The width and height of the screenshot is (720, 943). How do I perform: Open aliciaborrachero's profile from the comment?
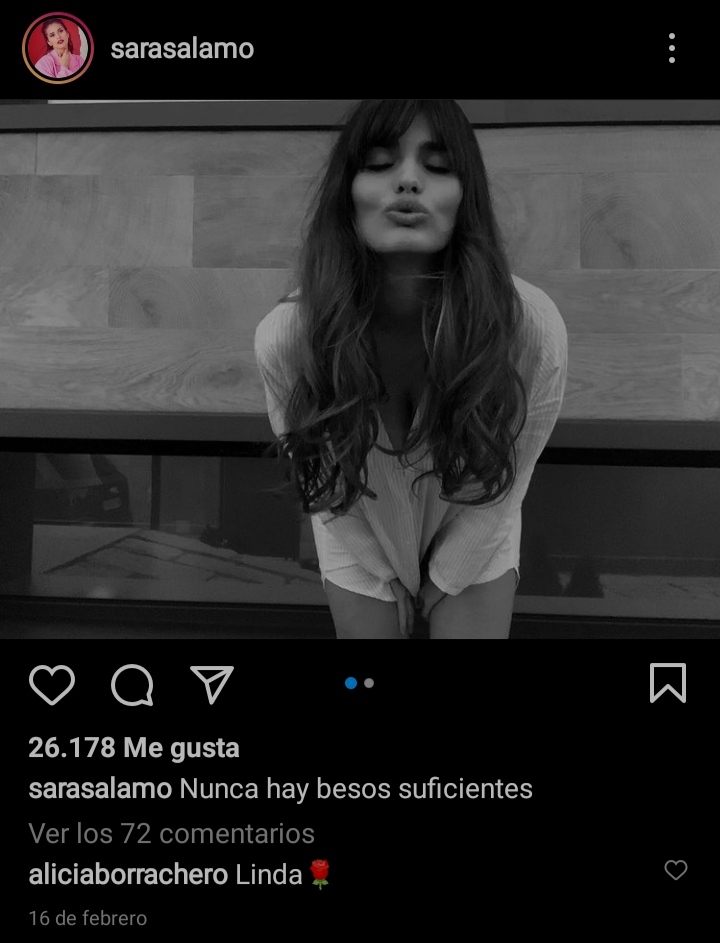click(x=128, y=874)
